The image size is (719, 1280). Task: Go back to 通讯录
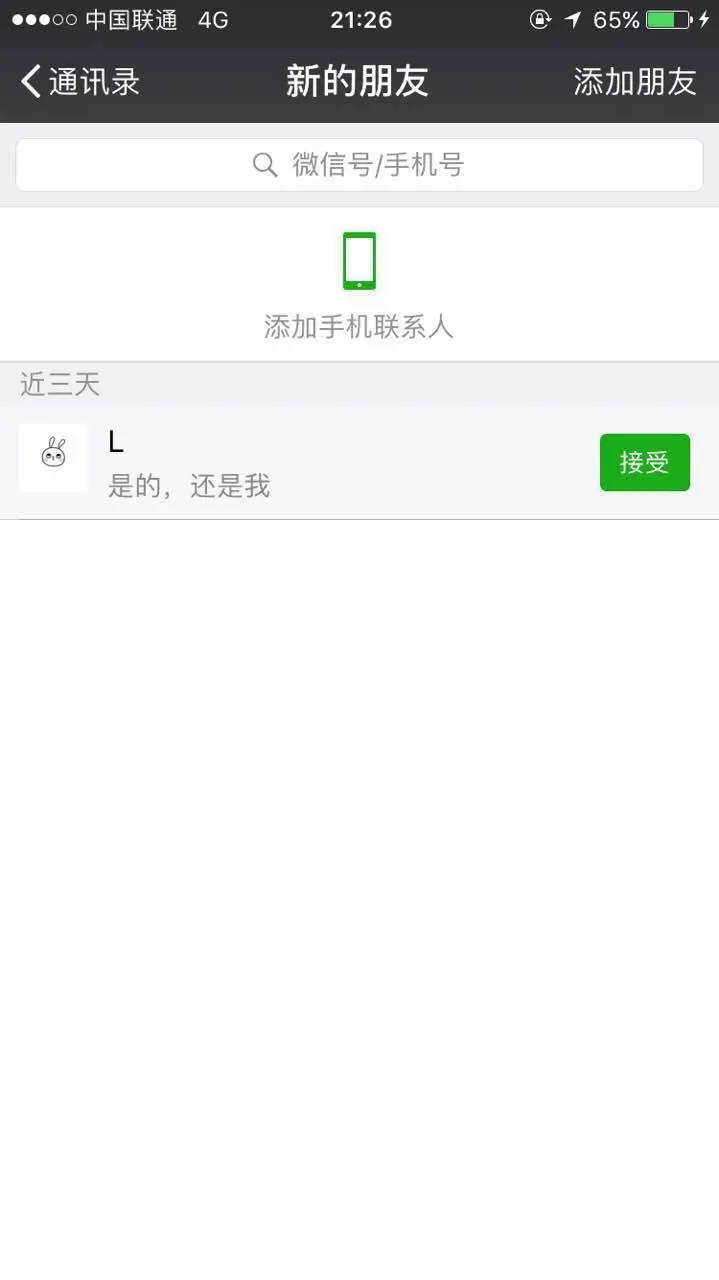coord(80,82)
